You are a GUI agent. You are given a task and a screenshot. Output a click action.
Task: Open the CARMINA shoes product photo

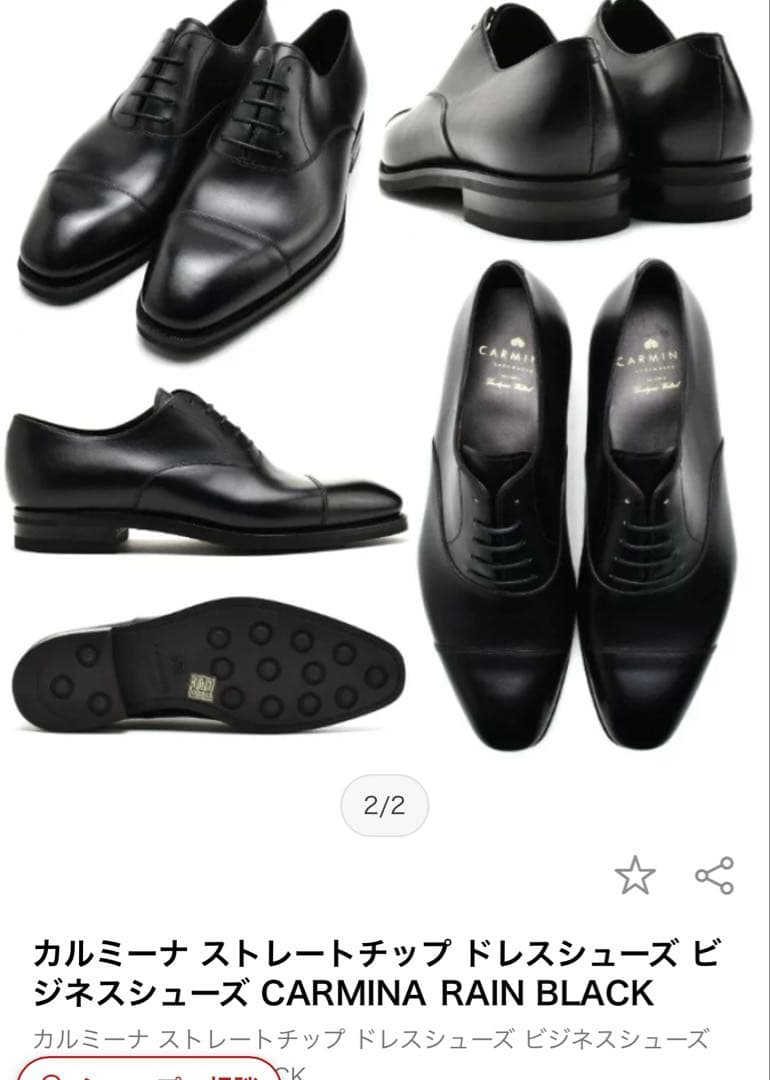click(x=385, y=380)
